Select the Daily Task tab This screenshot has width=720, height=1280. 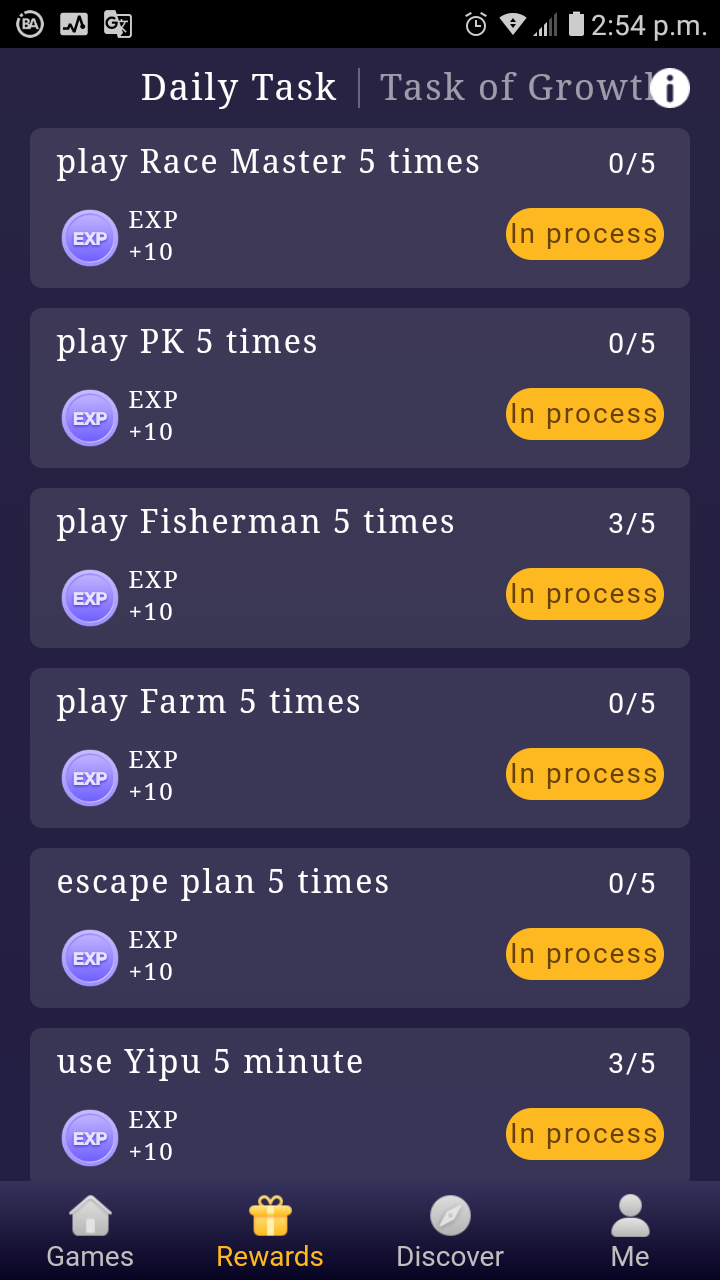coord(238,88)
